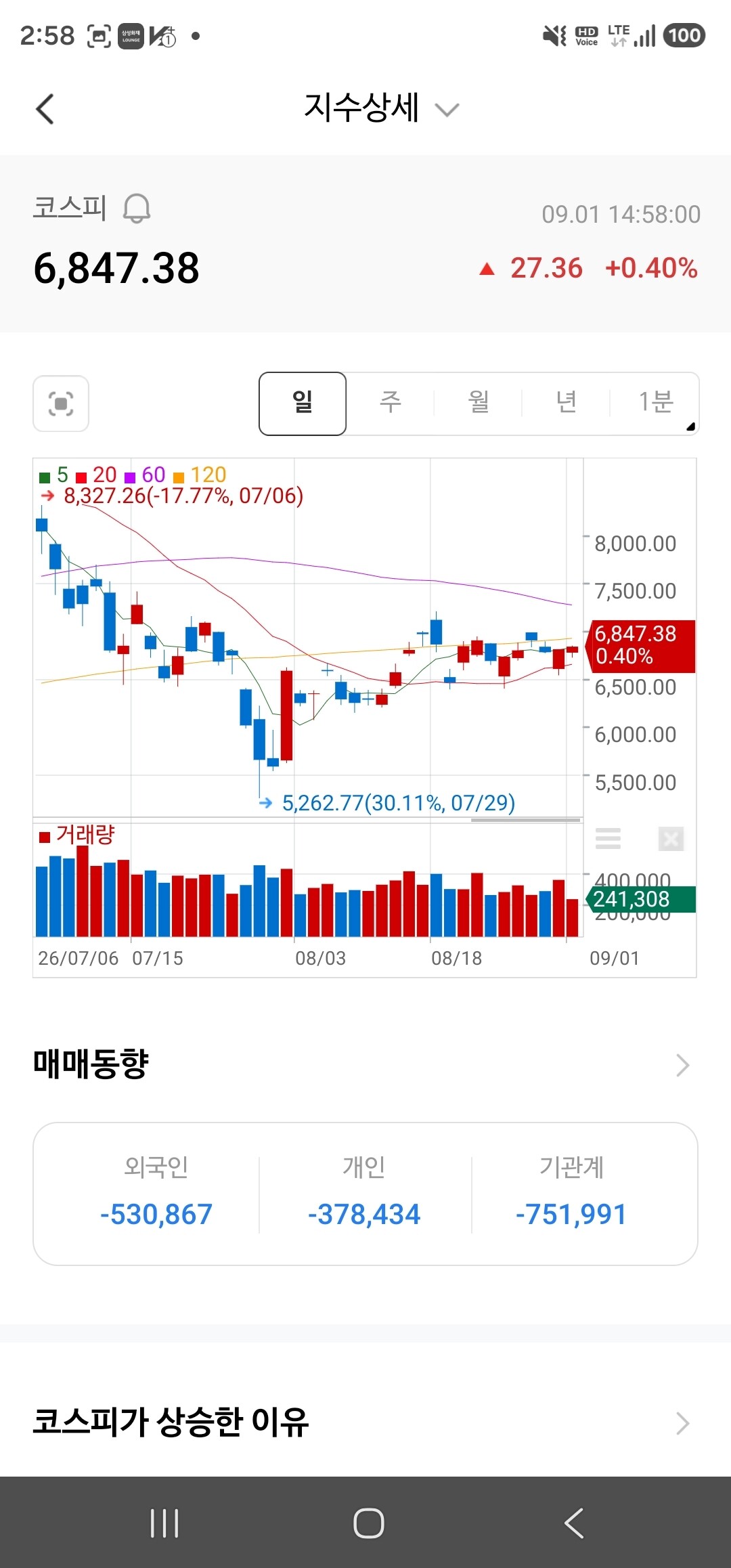Screen dimensions: 731x1568
Task: Set a price alert with the 코스피 bell
Action: point(136,208)
